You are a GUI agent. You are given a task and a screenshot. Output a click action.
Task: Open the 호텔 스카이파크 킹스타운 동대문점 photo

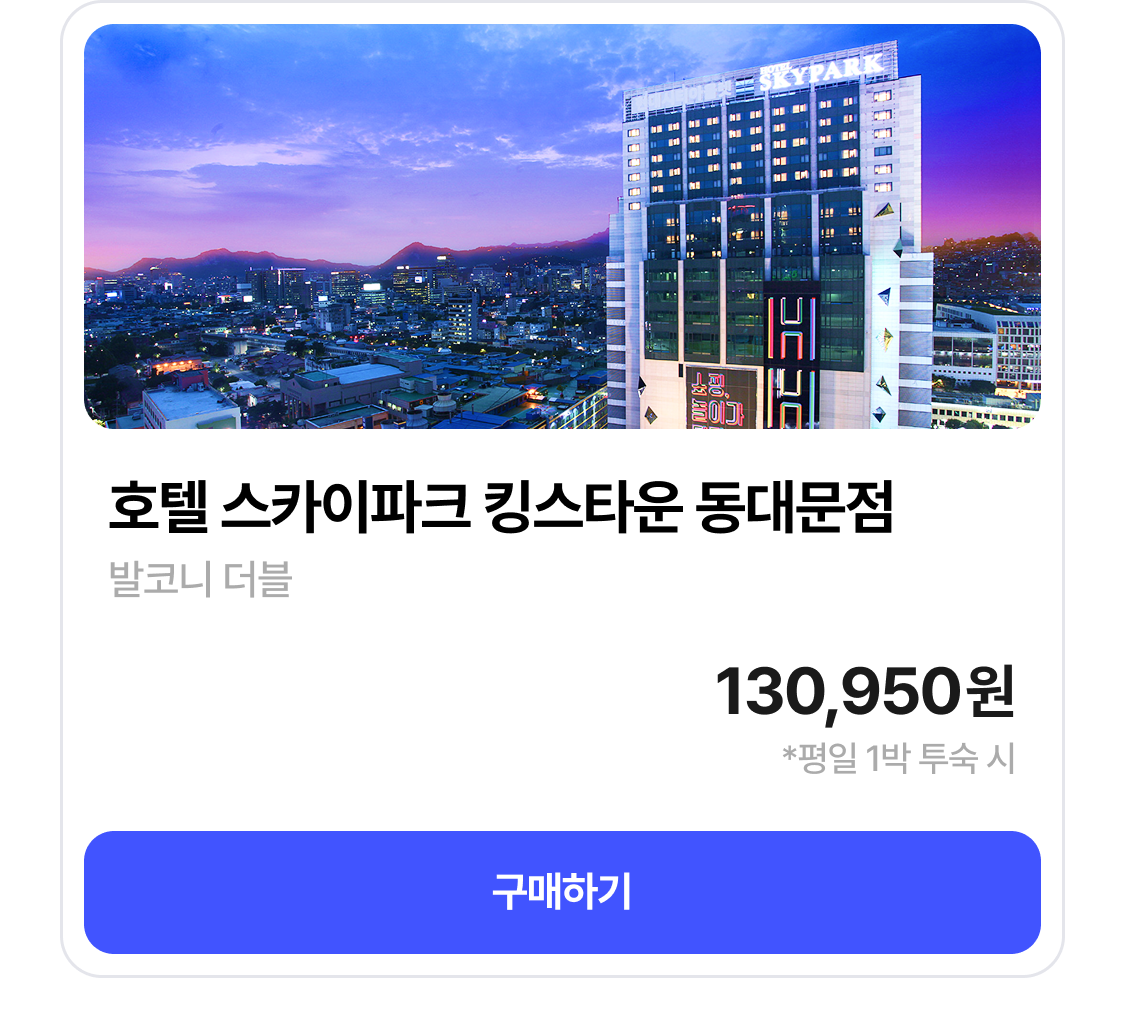[562, 227]
